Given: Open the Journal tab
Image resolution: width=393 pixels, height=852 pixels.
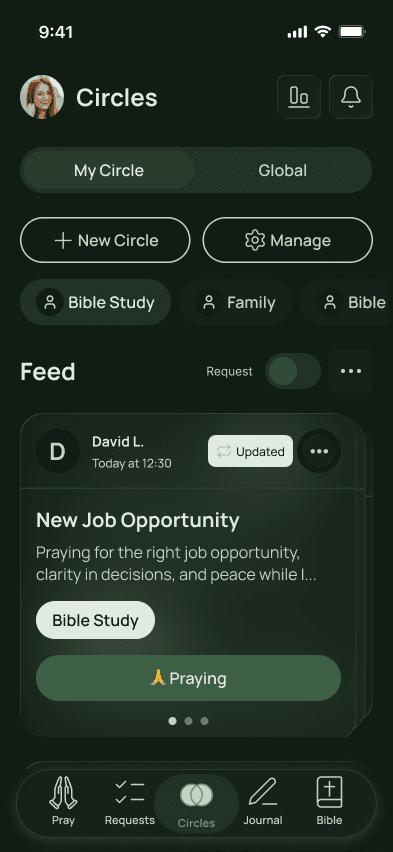Looking at the screenshot, I should point(263,801).
